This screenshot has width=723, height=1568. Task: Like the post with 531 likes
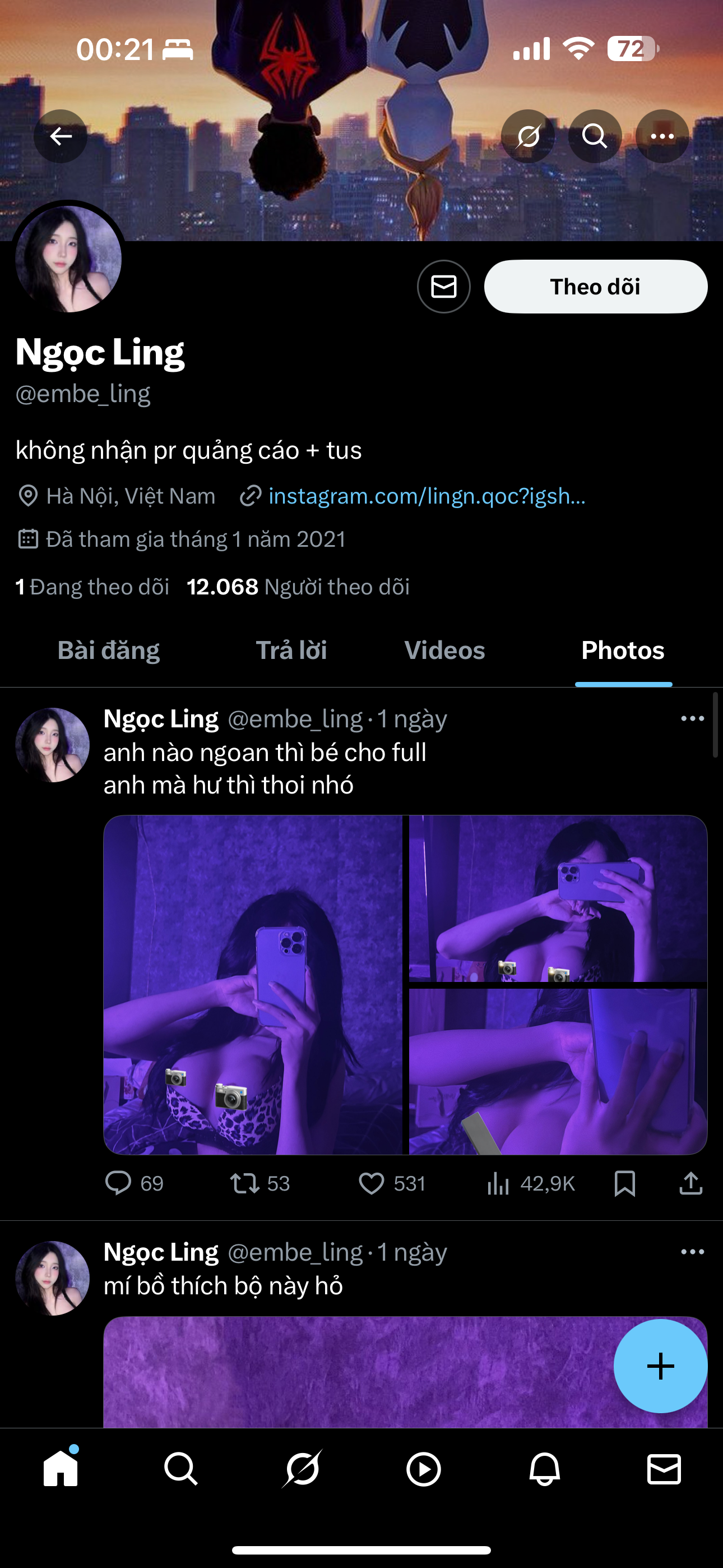pos(371,1183)
